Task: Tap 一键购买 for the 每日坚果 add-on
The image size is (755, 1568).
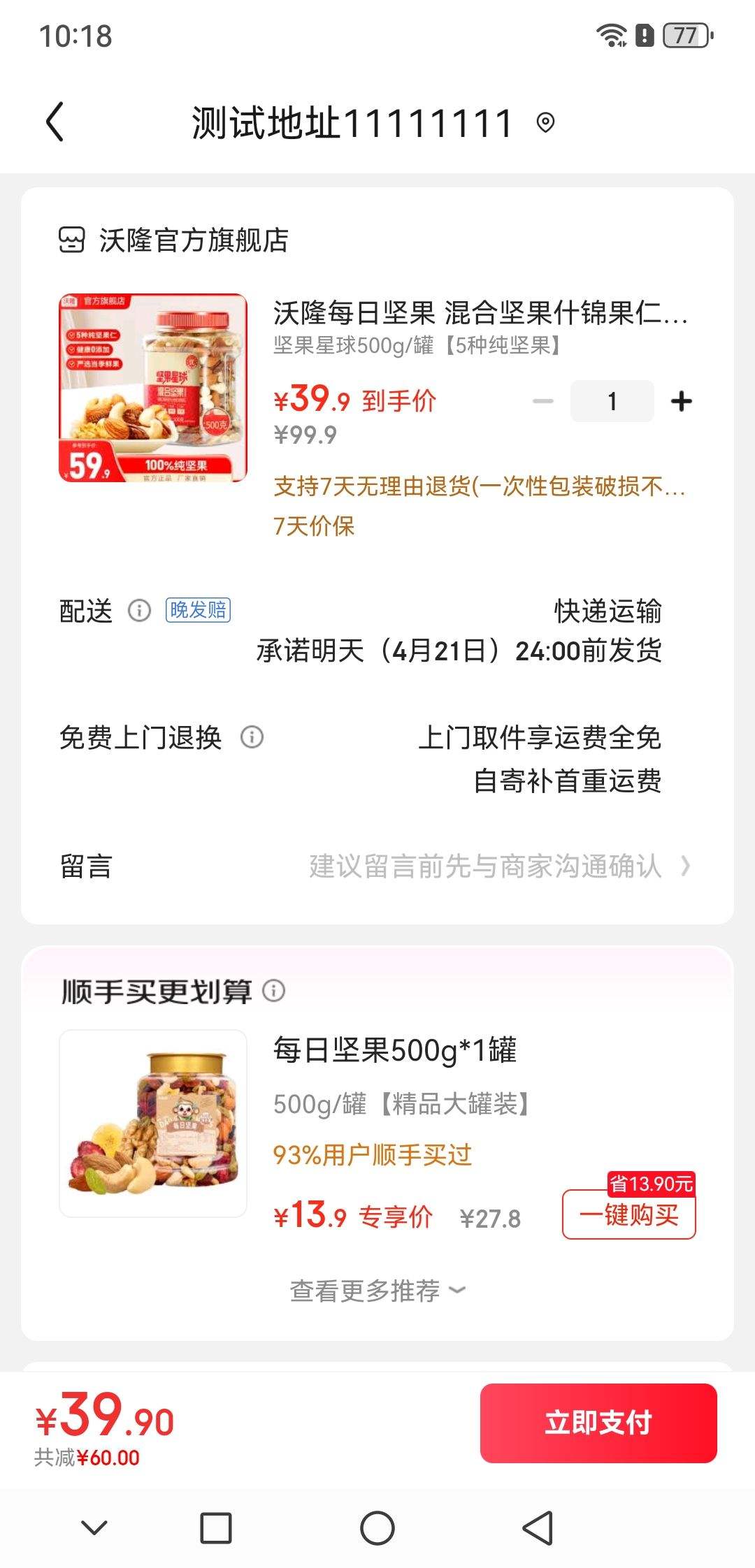Action: point(628,1216)
